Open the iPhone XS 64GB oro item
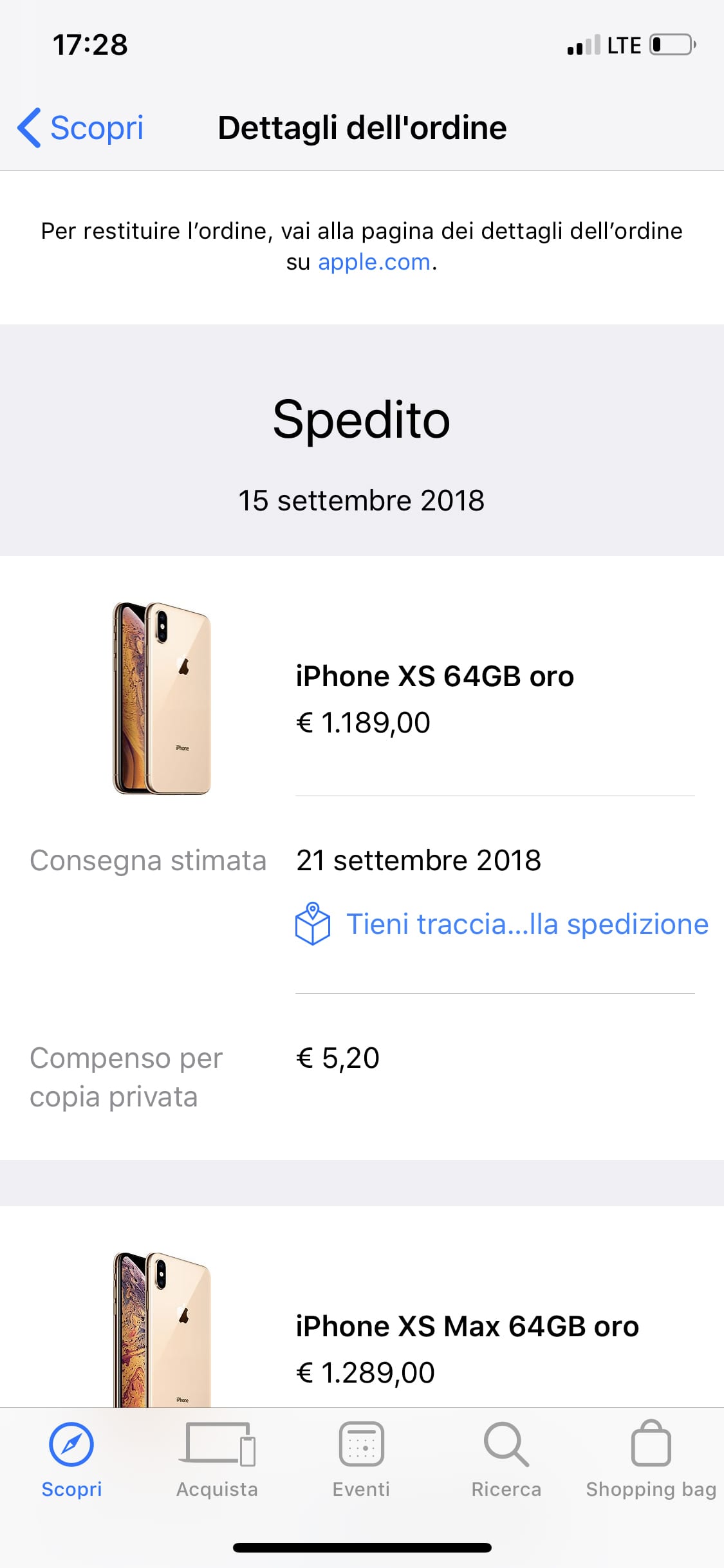724x1568 pixels. pyautogui.click(x=434, y=677)
